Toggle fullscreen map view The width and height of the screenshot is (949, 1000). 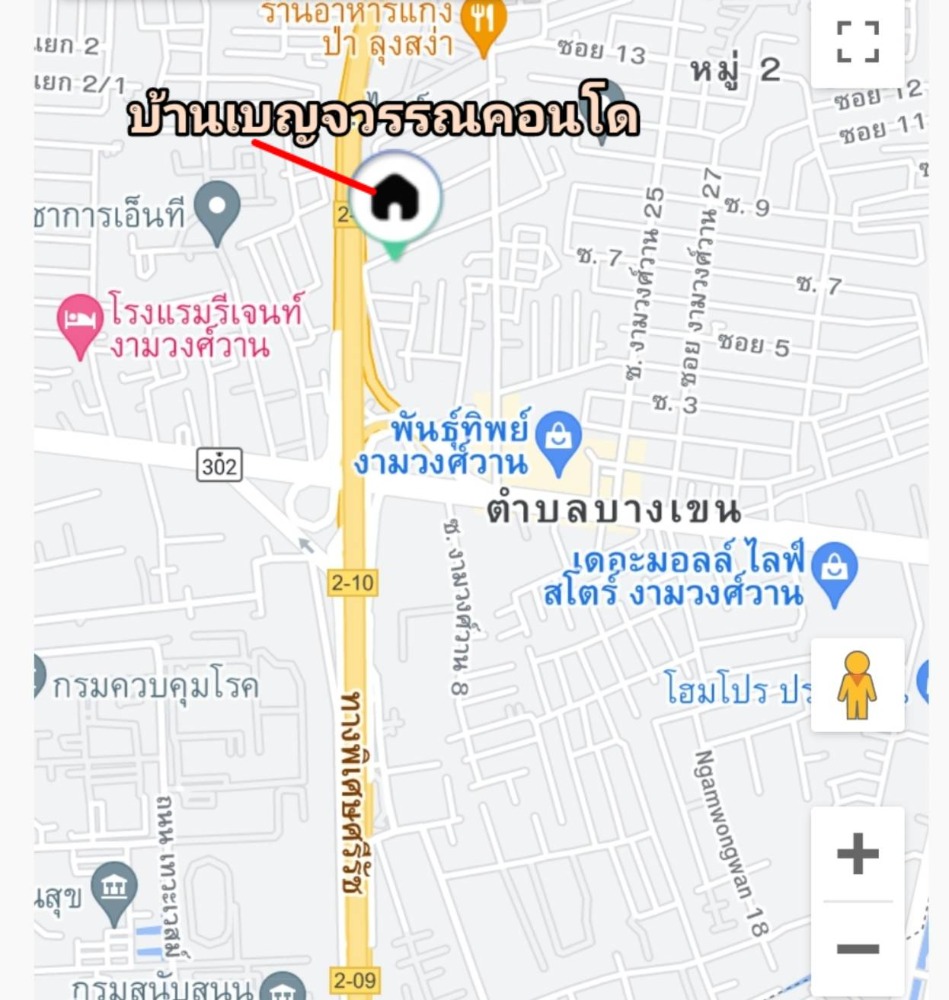[857, 42]
